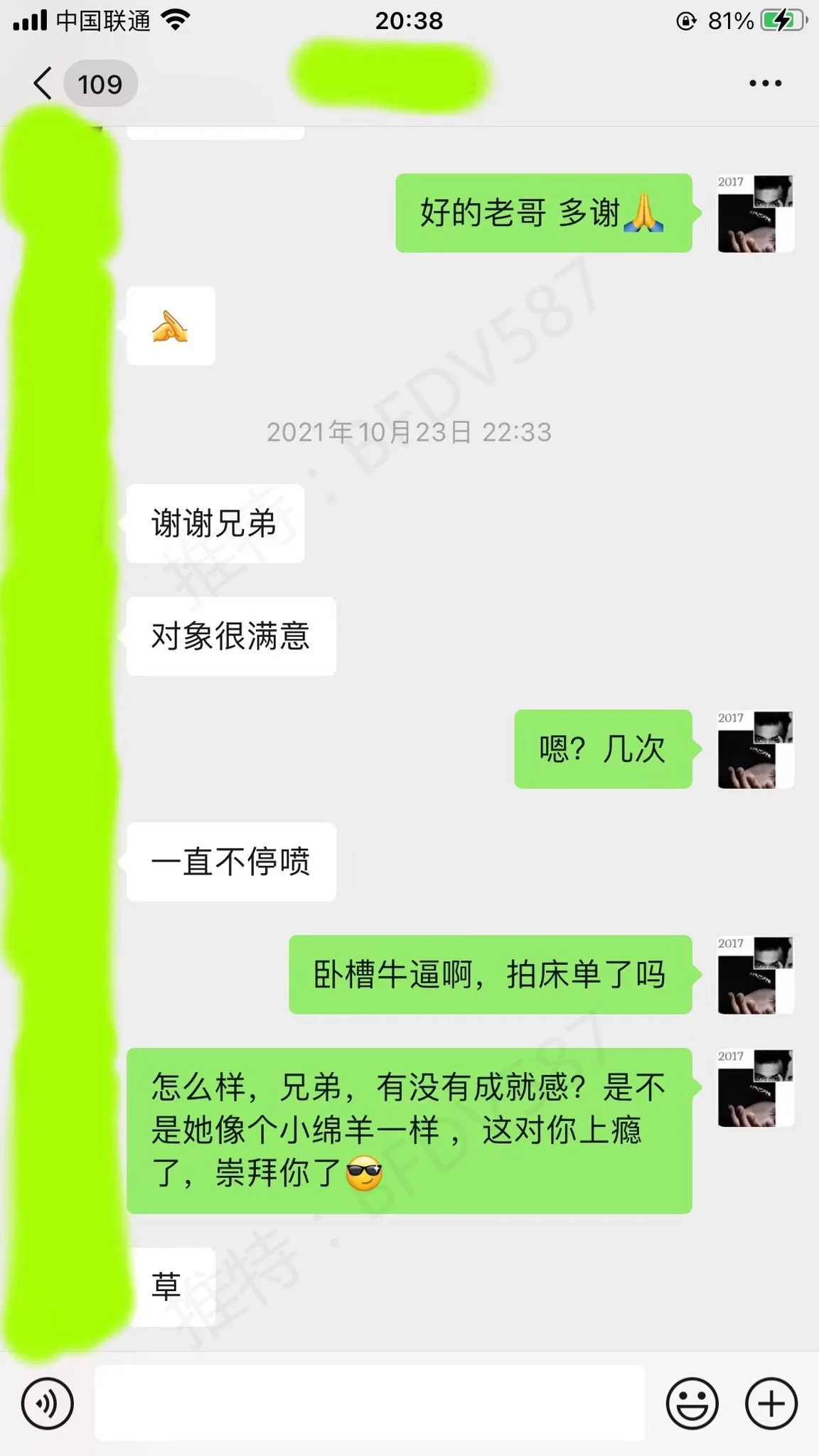The image size is (819, 1456).
Task: Open the chat options three-dot menu
Action: 765,84
